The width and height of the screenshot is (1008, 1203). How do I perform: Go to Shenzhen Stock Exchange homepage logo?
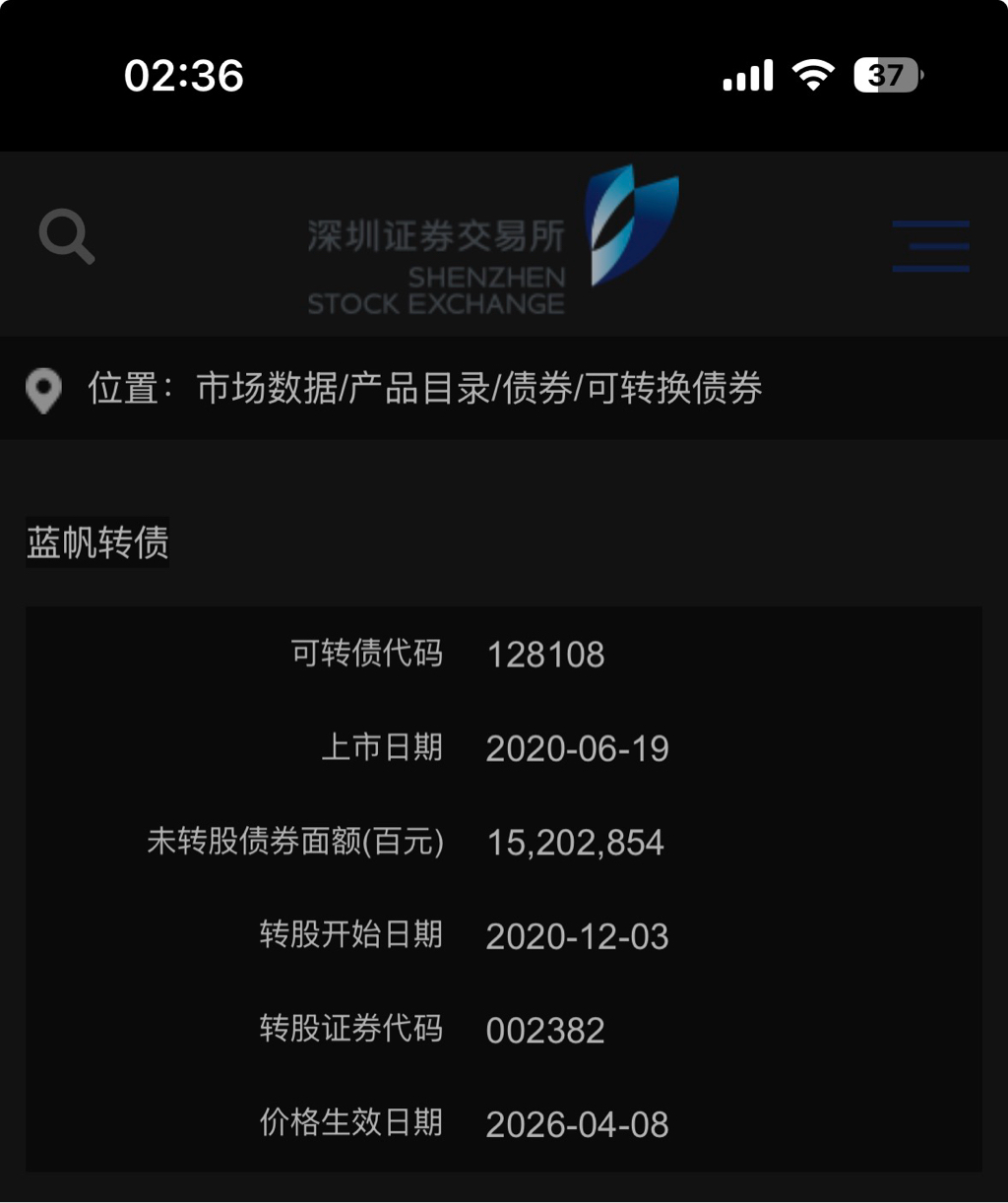click(x=492, y=241)
